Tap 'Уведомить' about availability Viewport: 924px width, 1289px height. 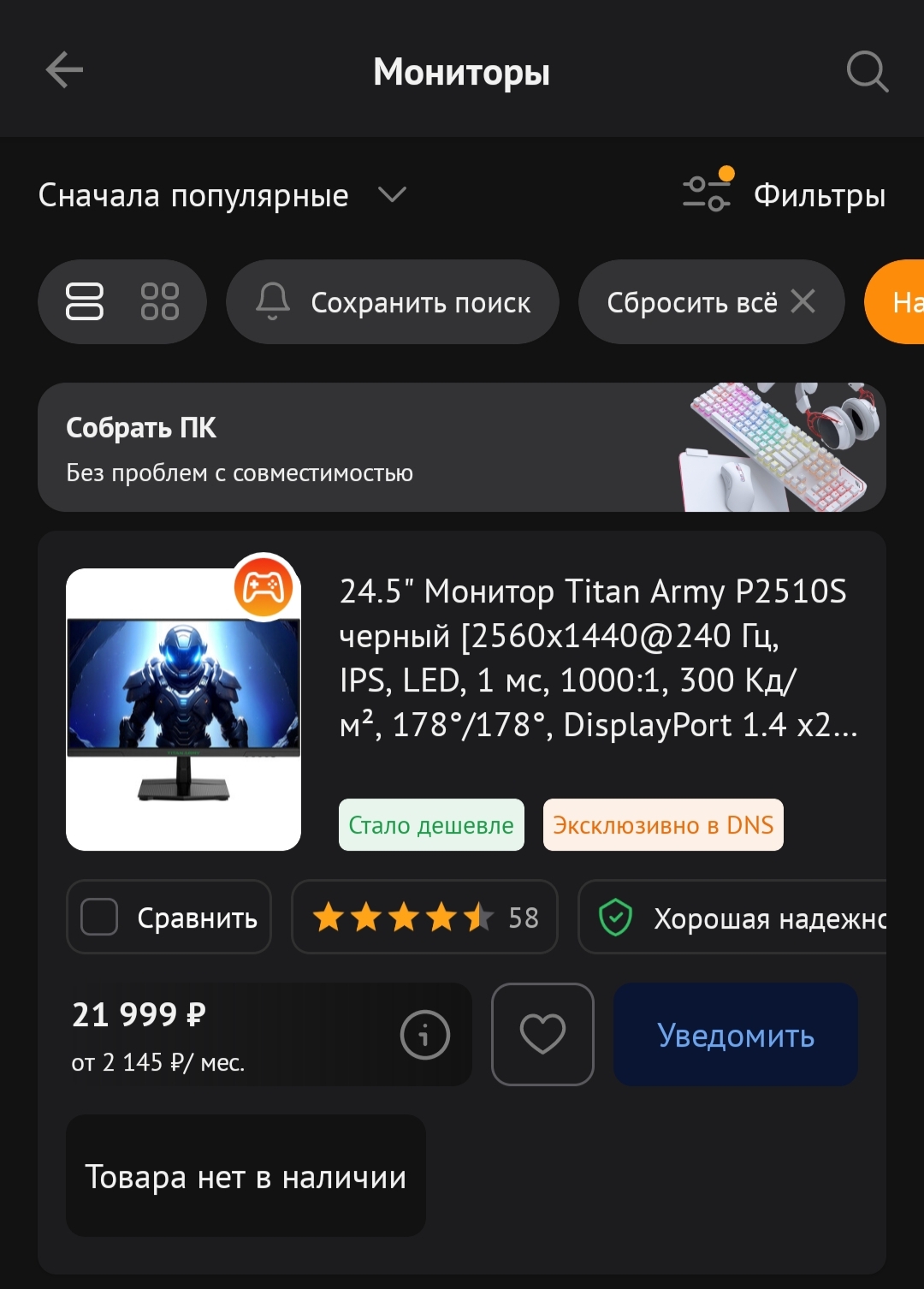735,1035
